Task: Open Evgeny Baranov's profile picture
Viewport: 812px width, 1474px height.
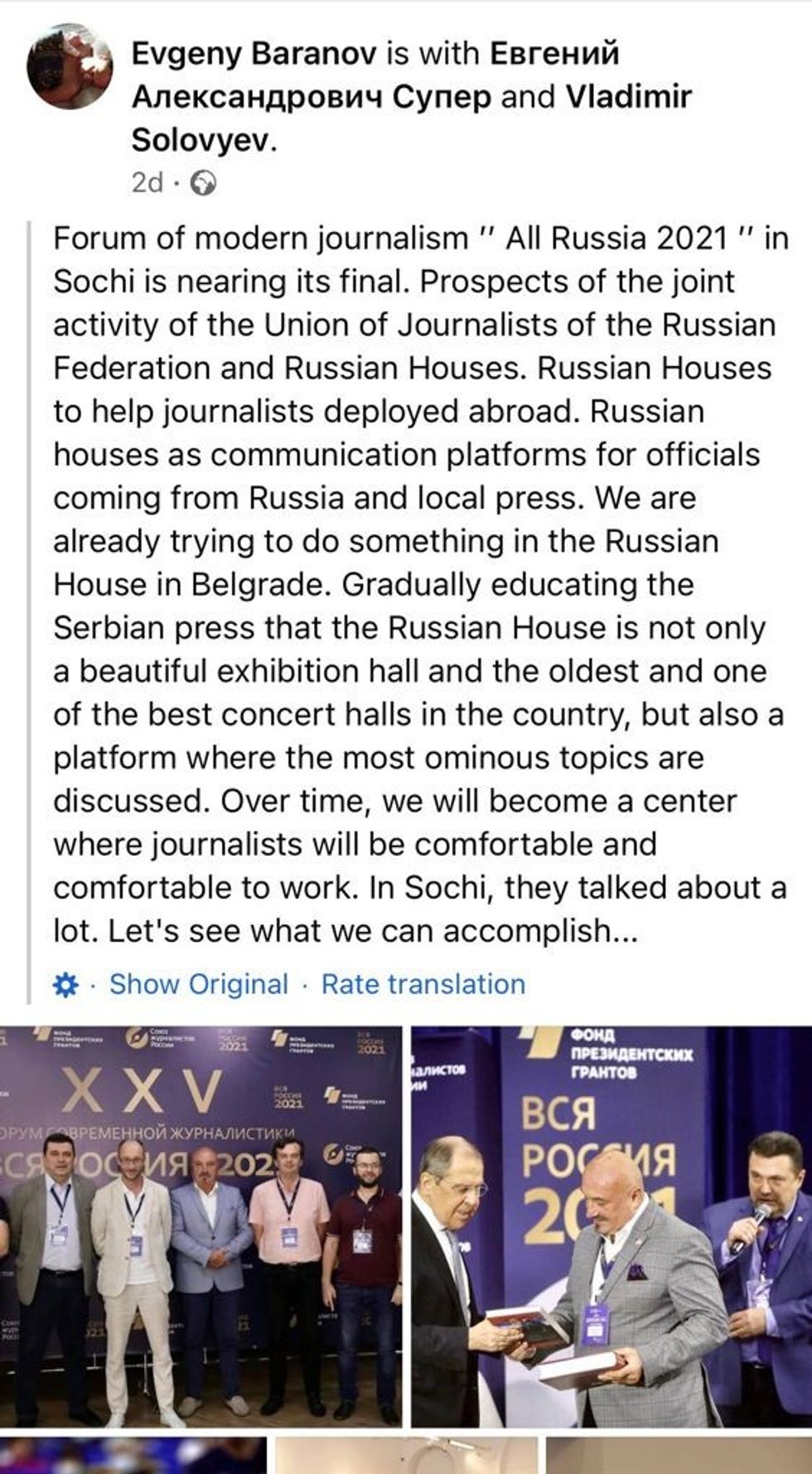Action: (x=70, y=68)
